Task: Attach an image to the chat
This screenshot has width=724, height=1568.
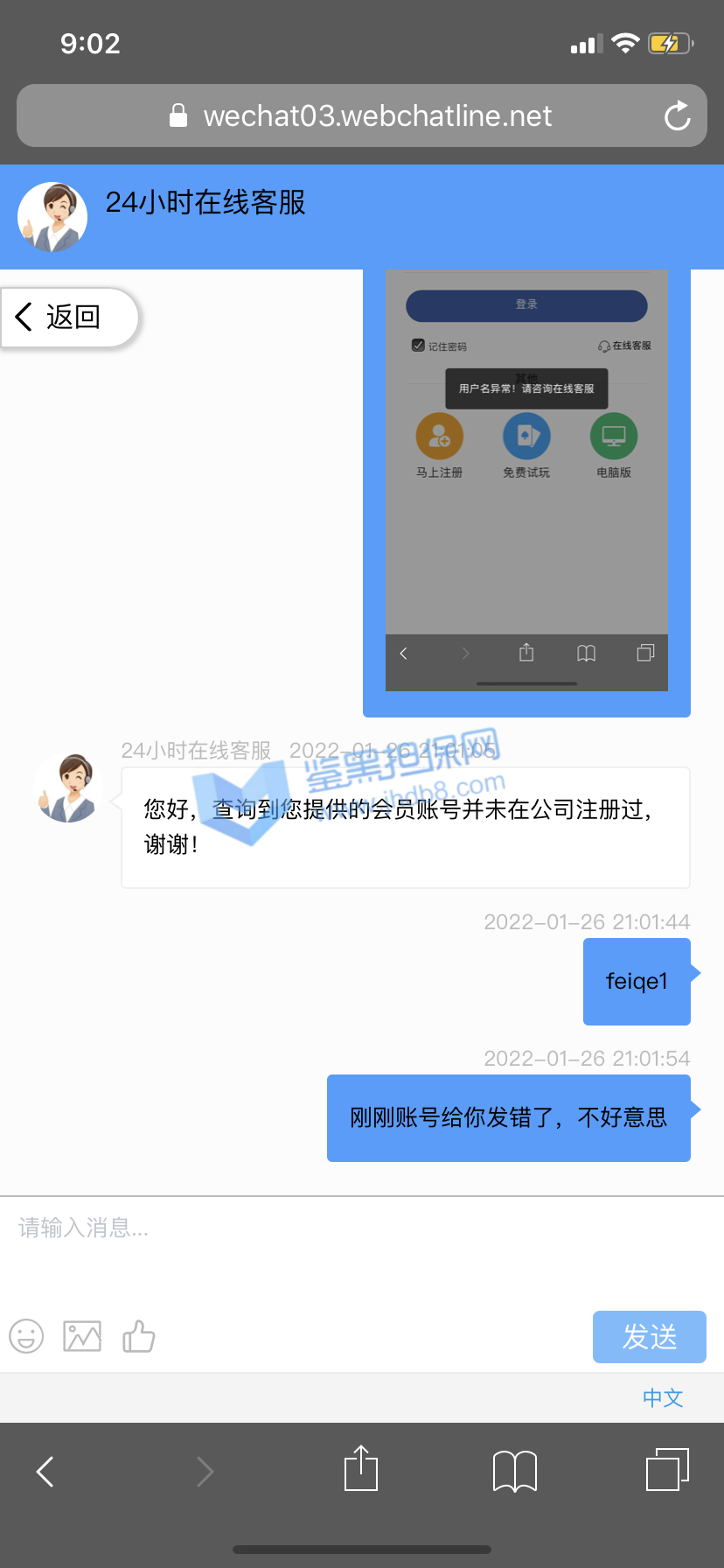Action: (82, 1336)
